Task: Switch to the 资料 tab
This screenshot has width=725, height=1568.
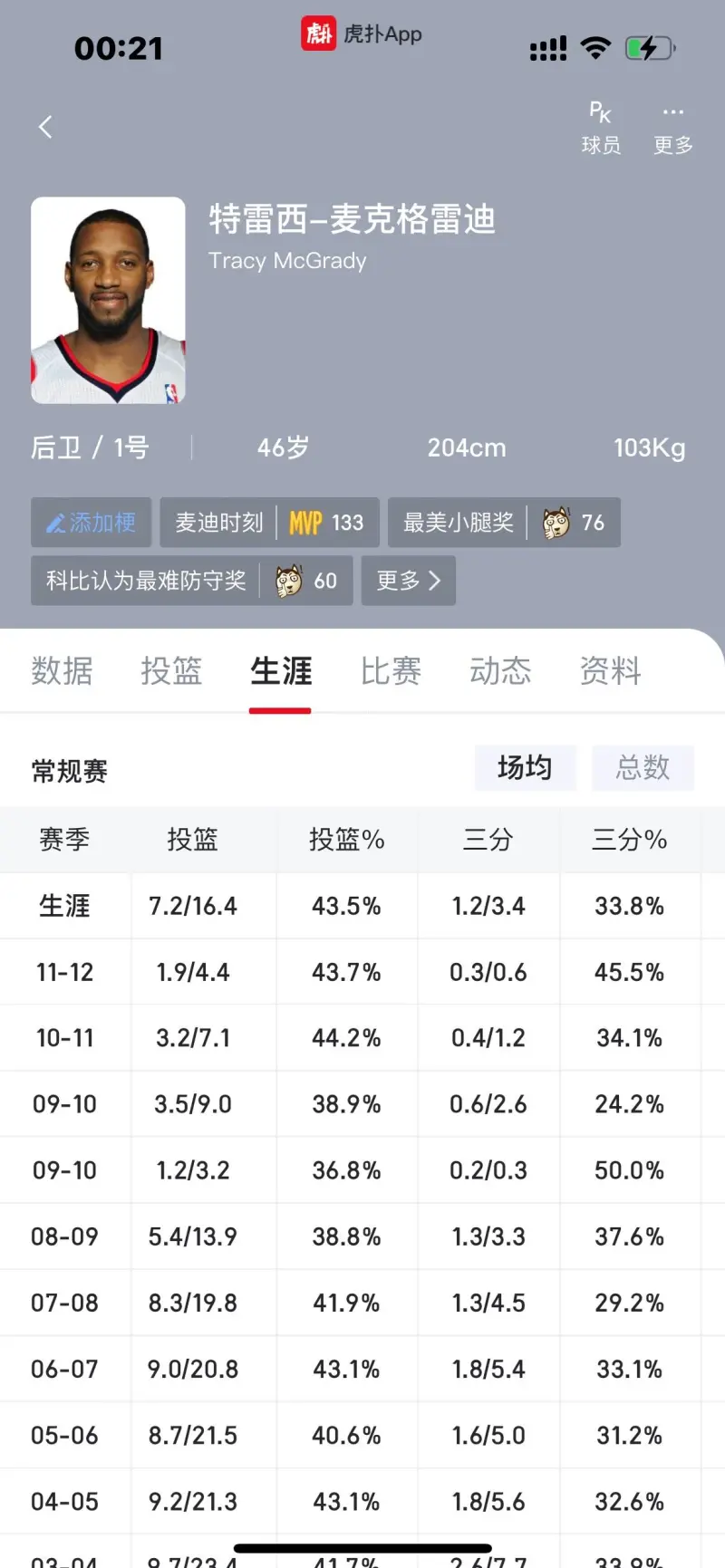Action: [610, 671]
